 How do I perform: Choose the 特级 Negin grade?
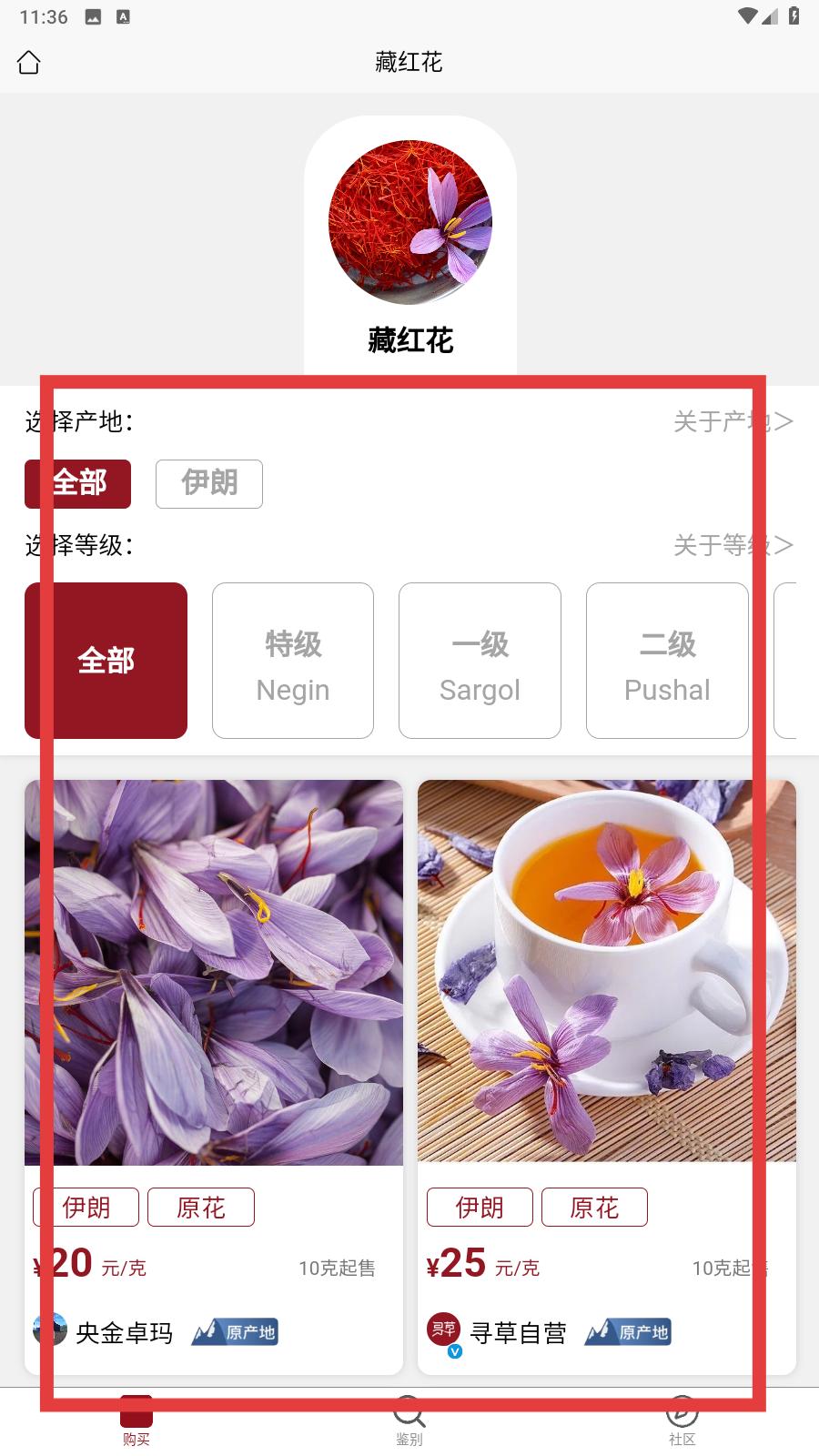click(293, 661)
